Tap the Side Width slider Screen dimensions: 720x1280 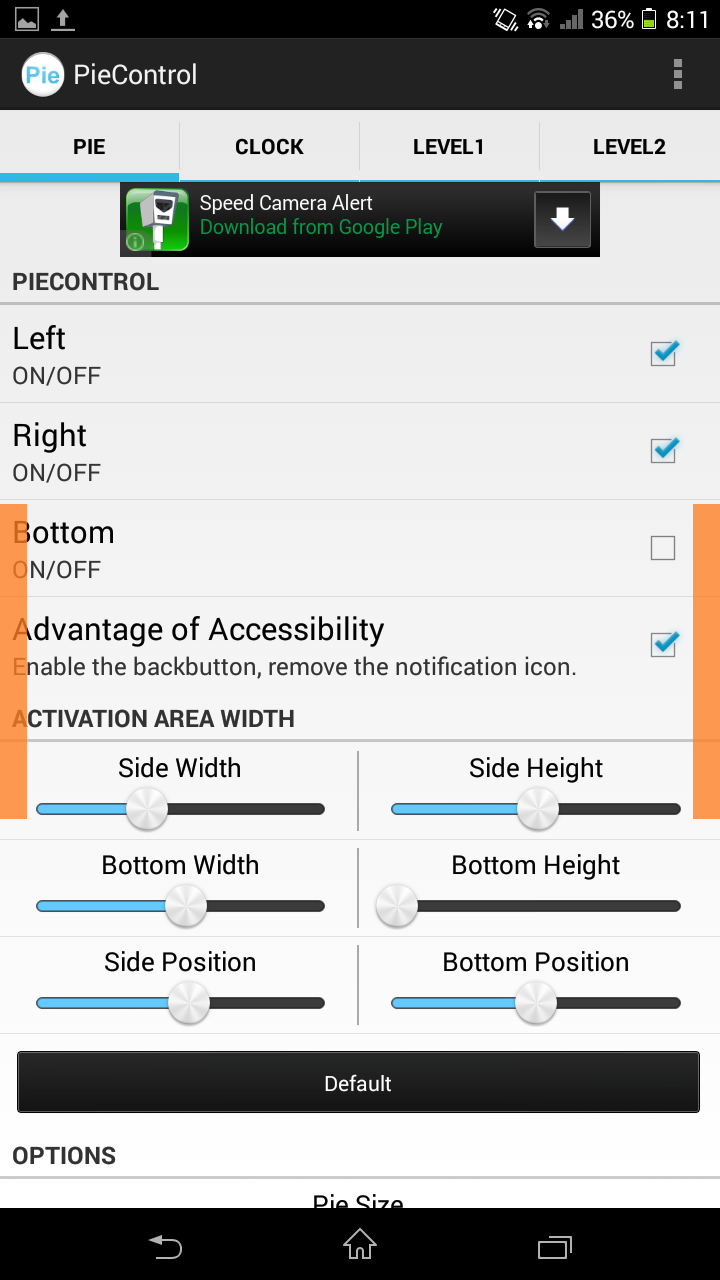[180, 809]
